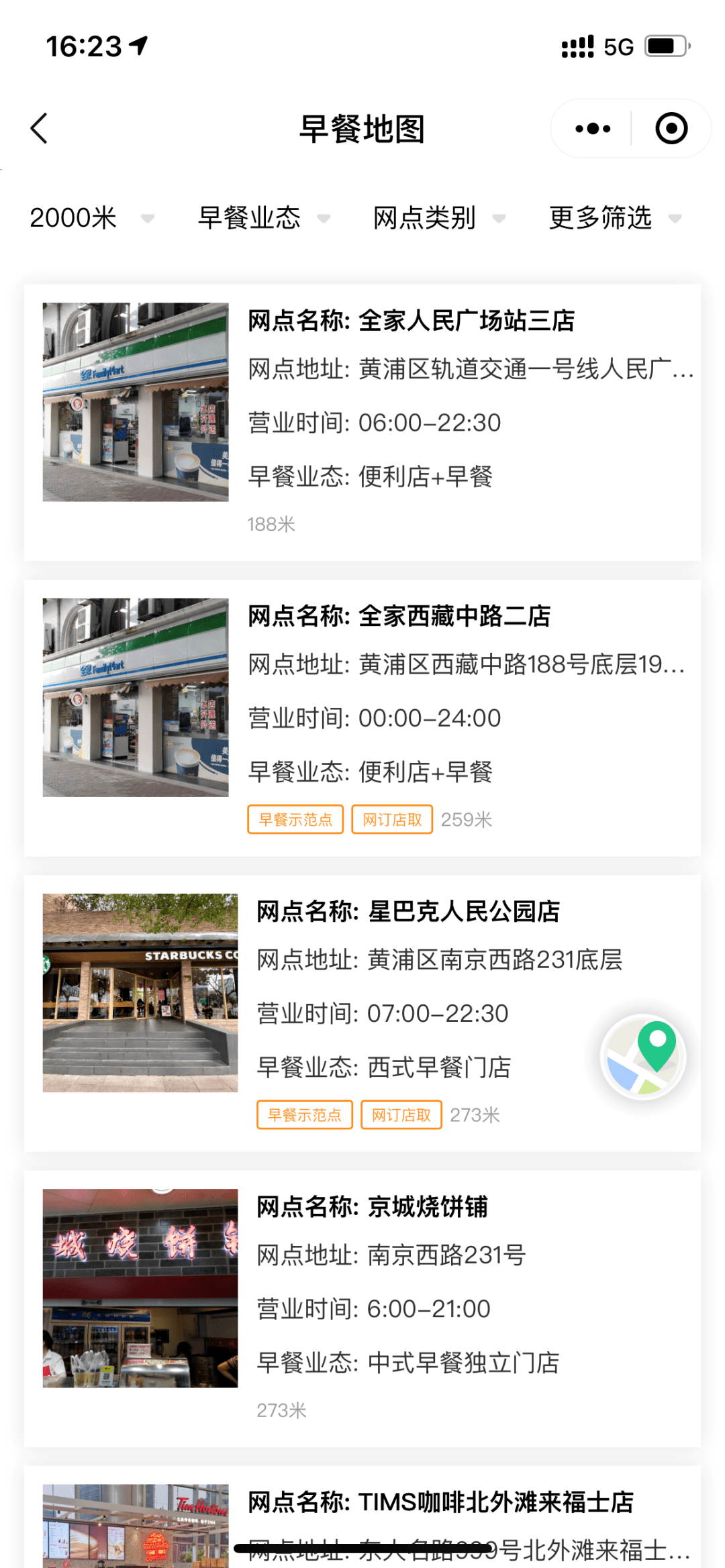Tap the location arrow in the status bar

click(138, 46)
